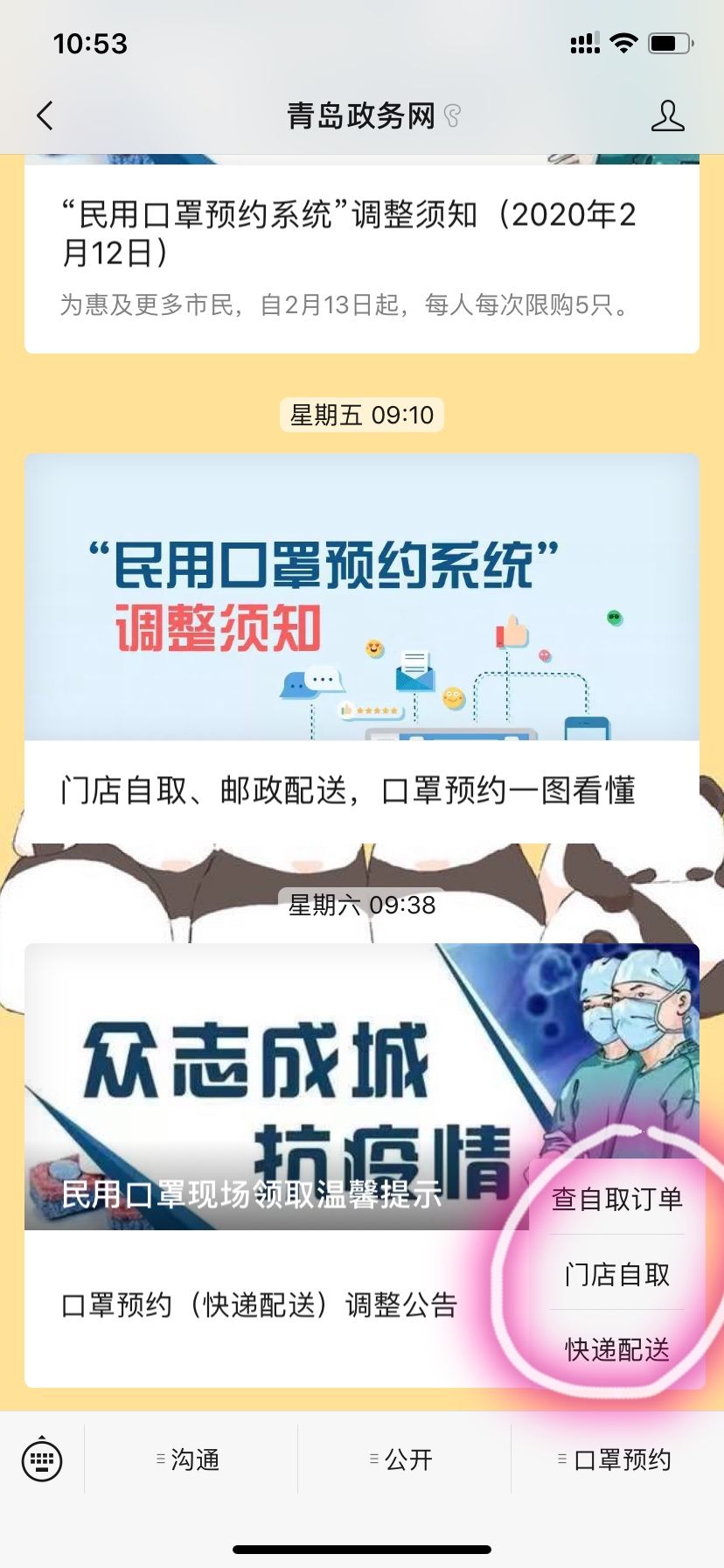The height and width of the screenshot is (1568, 724).
Task: Open the 沟通 menu
Action: (x=191, y=1459)
